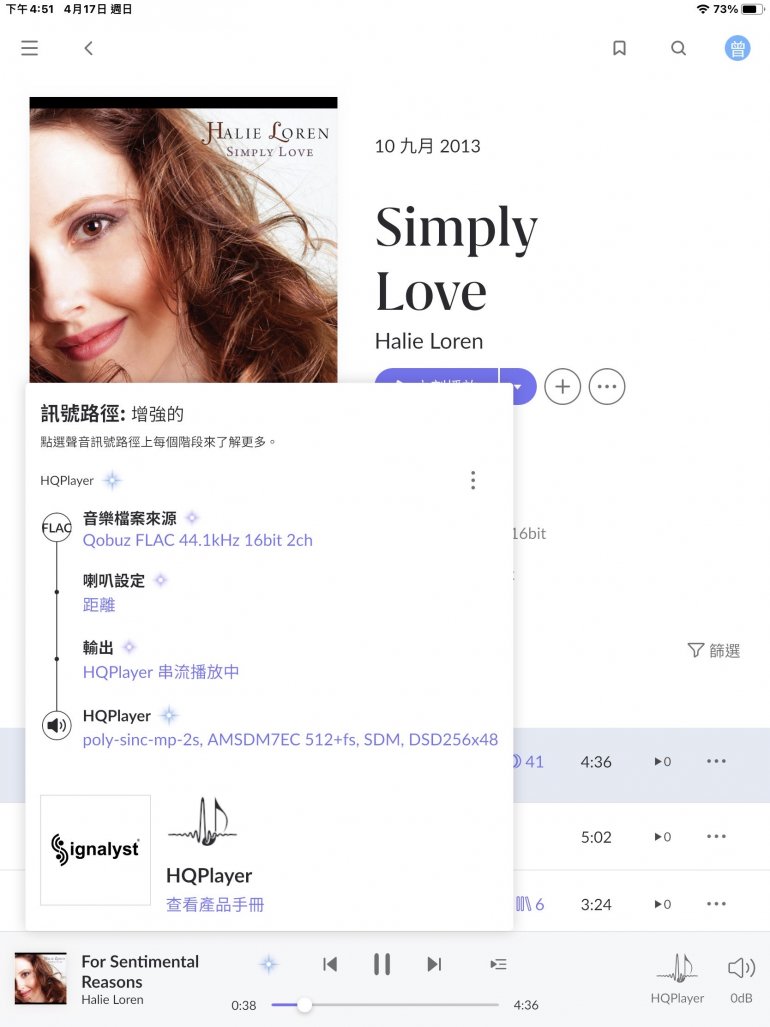Open the signal path overflow menu
Viewport: 770px width, 1027px height.
click(473, 481)
